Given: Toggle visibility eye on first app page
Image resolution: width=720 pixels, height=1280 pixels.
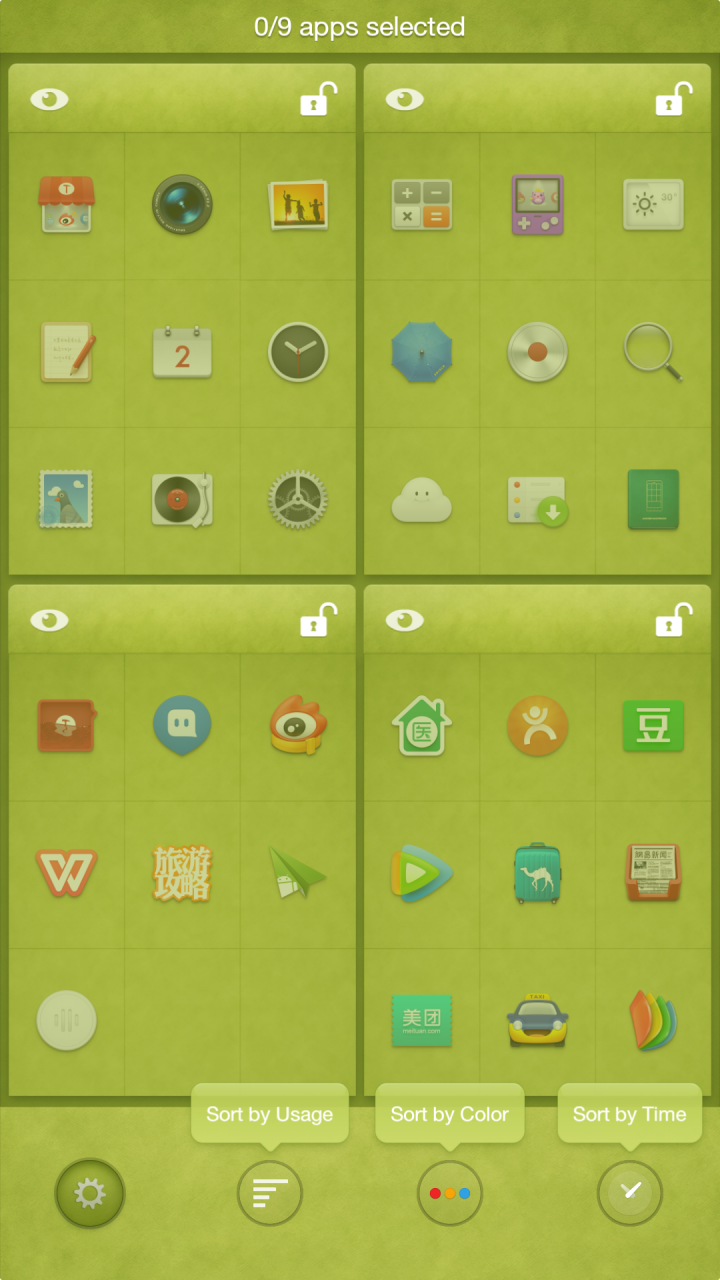Looking at the screenshot, I should pyautogui.click(x=49, y=99).
